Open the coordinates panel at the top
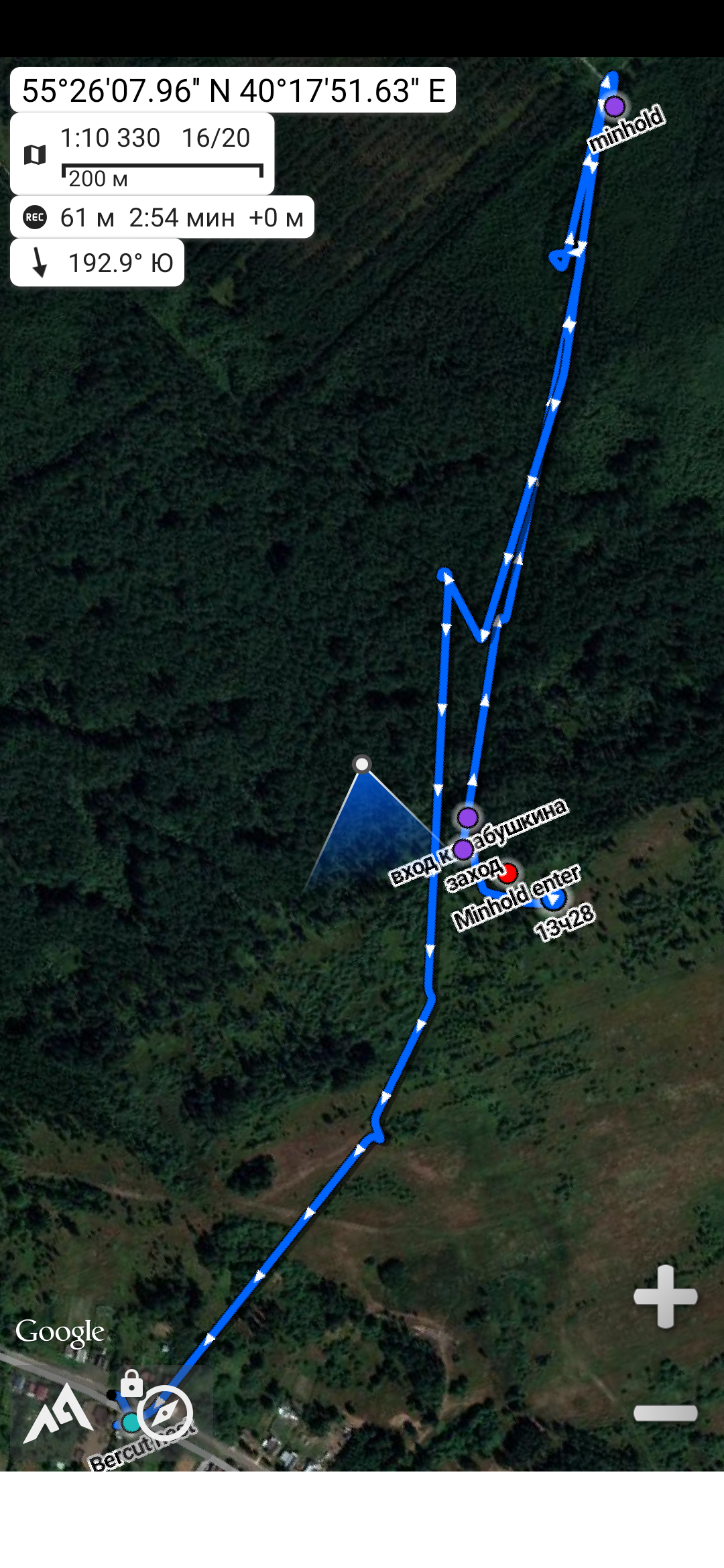The width and height of the screenshot is (724, 1568). 233,90
